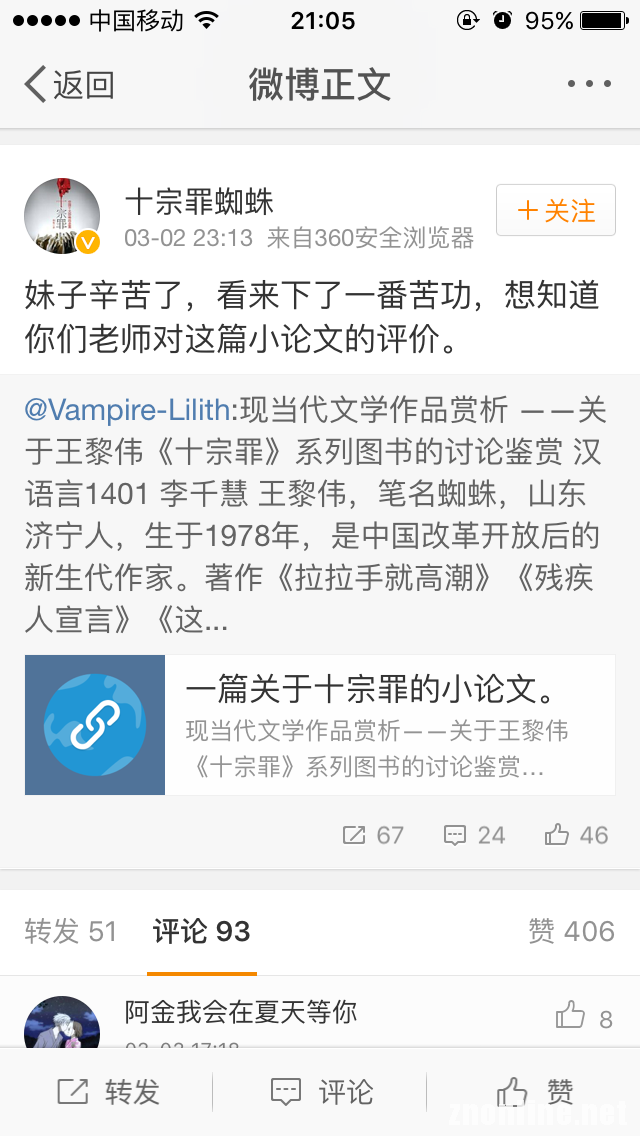Switch to the 转发 51 tab

(x=71, y=932)
